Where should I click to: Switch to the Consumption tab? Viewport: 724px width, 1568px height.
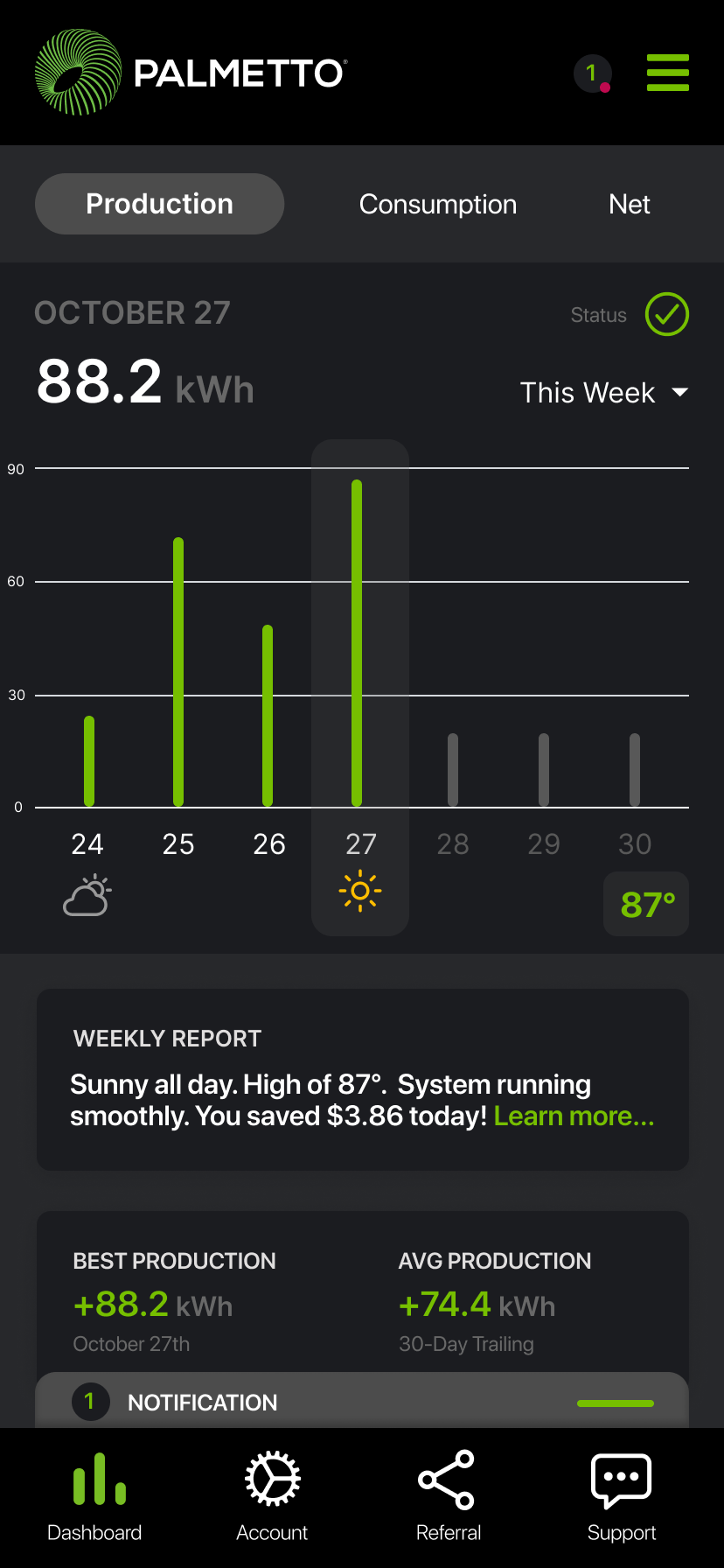point(437,204)
